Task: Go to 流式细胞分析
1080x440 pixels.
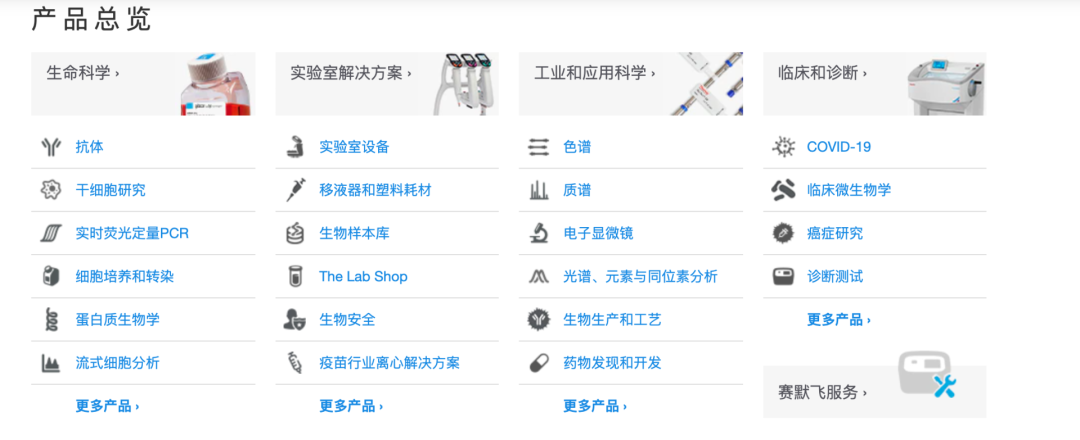Action: click(117, 363)
